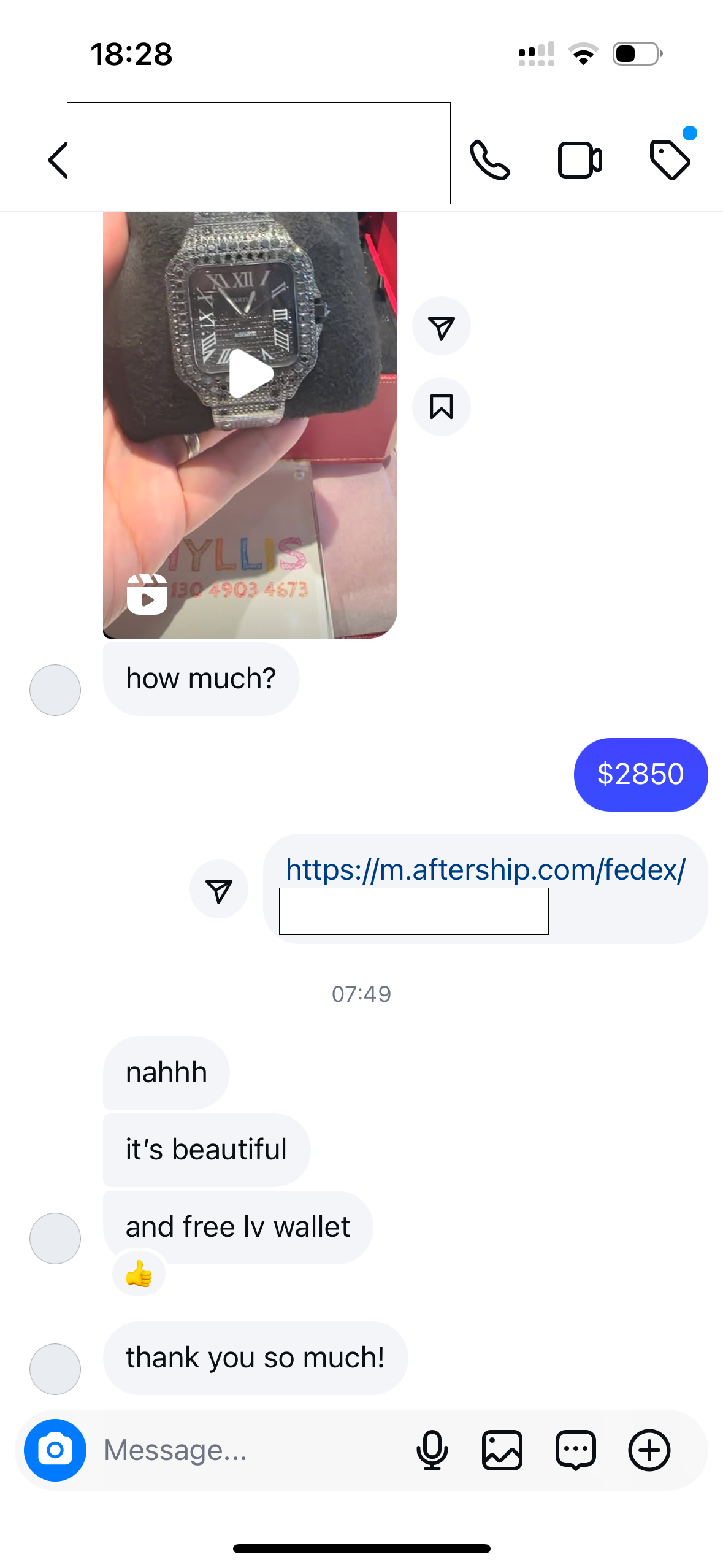Screen dimensions: 723x1568
Task: Open the plus more options button
Action: [x=649, y=1450]
